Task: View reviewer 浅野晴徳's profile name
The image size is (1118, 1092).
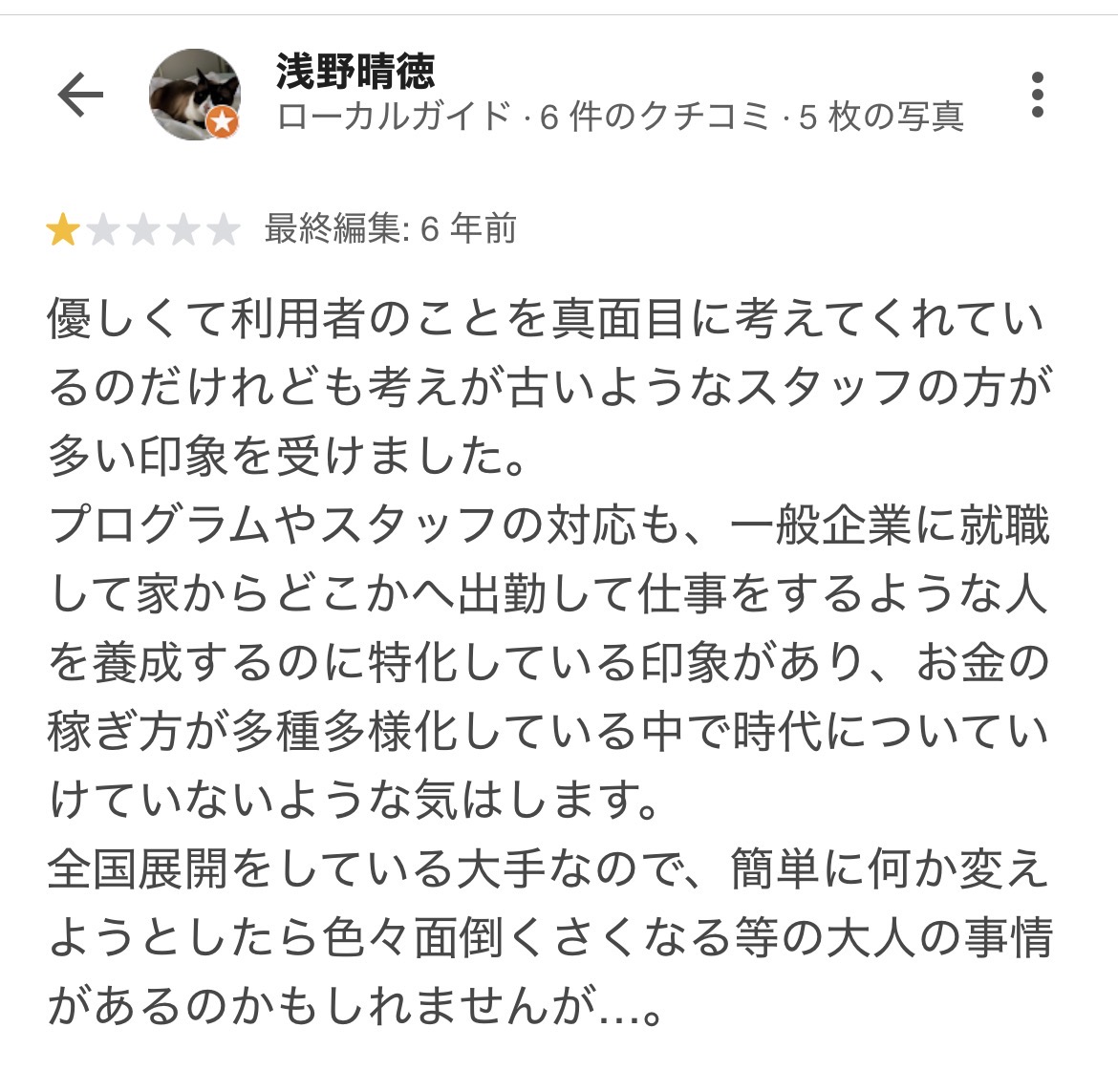Action: 355,71
